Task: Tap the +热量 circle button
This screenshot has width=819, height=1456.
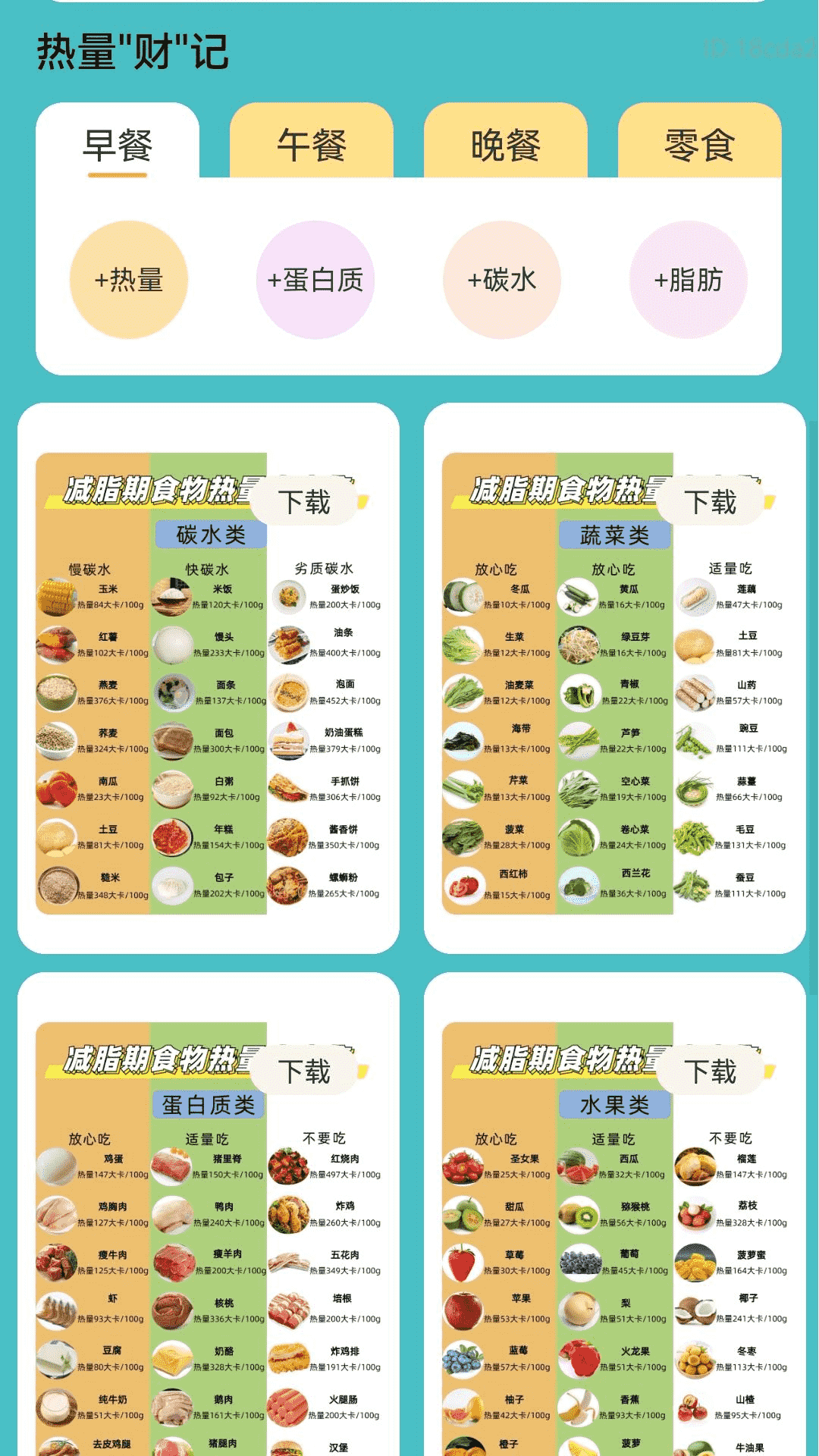Action: pyautogui.click(x=129, y=280)
